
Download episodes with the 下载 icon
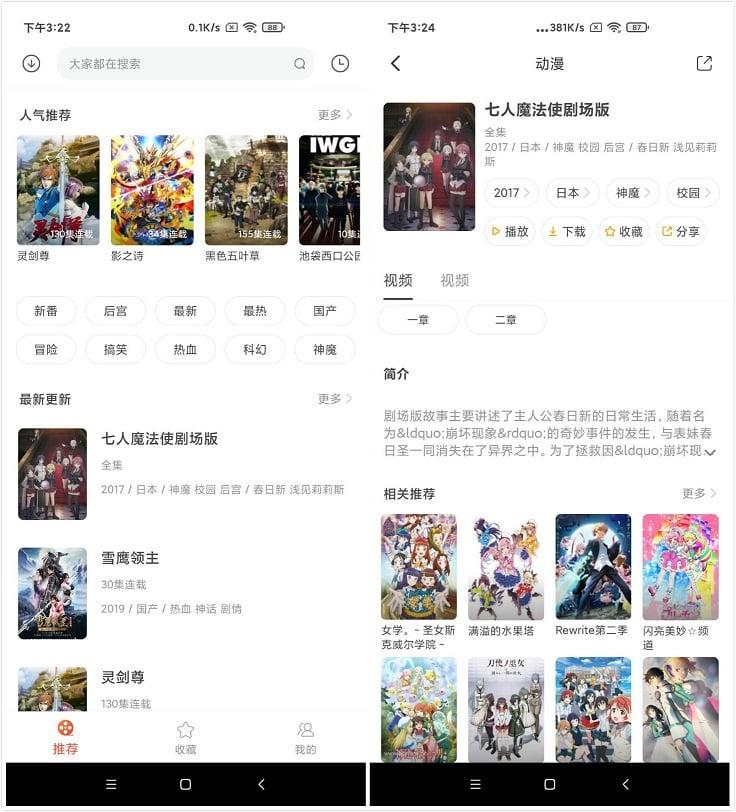tap(567, 231)
